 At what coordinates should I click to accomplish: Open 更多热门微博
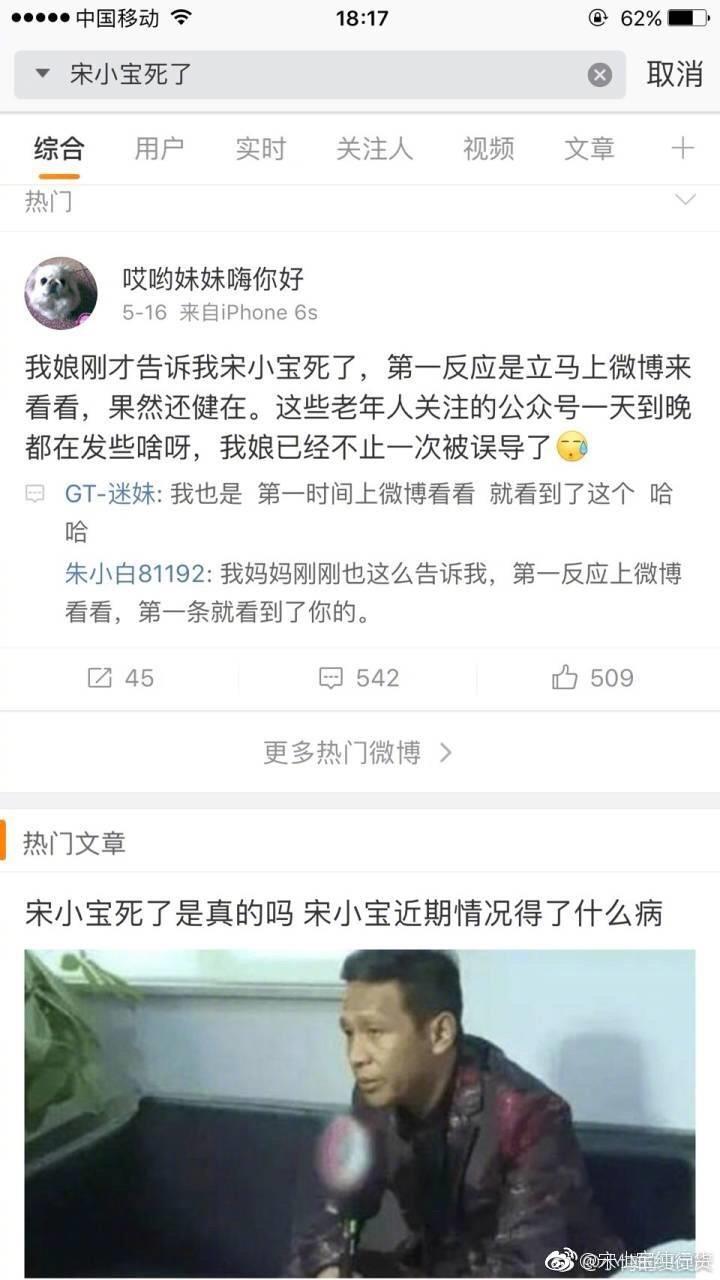pyautogui.click(x=358, y=752)
